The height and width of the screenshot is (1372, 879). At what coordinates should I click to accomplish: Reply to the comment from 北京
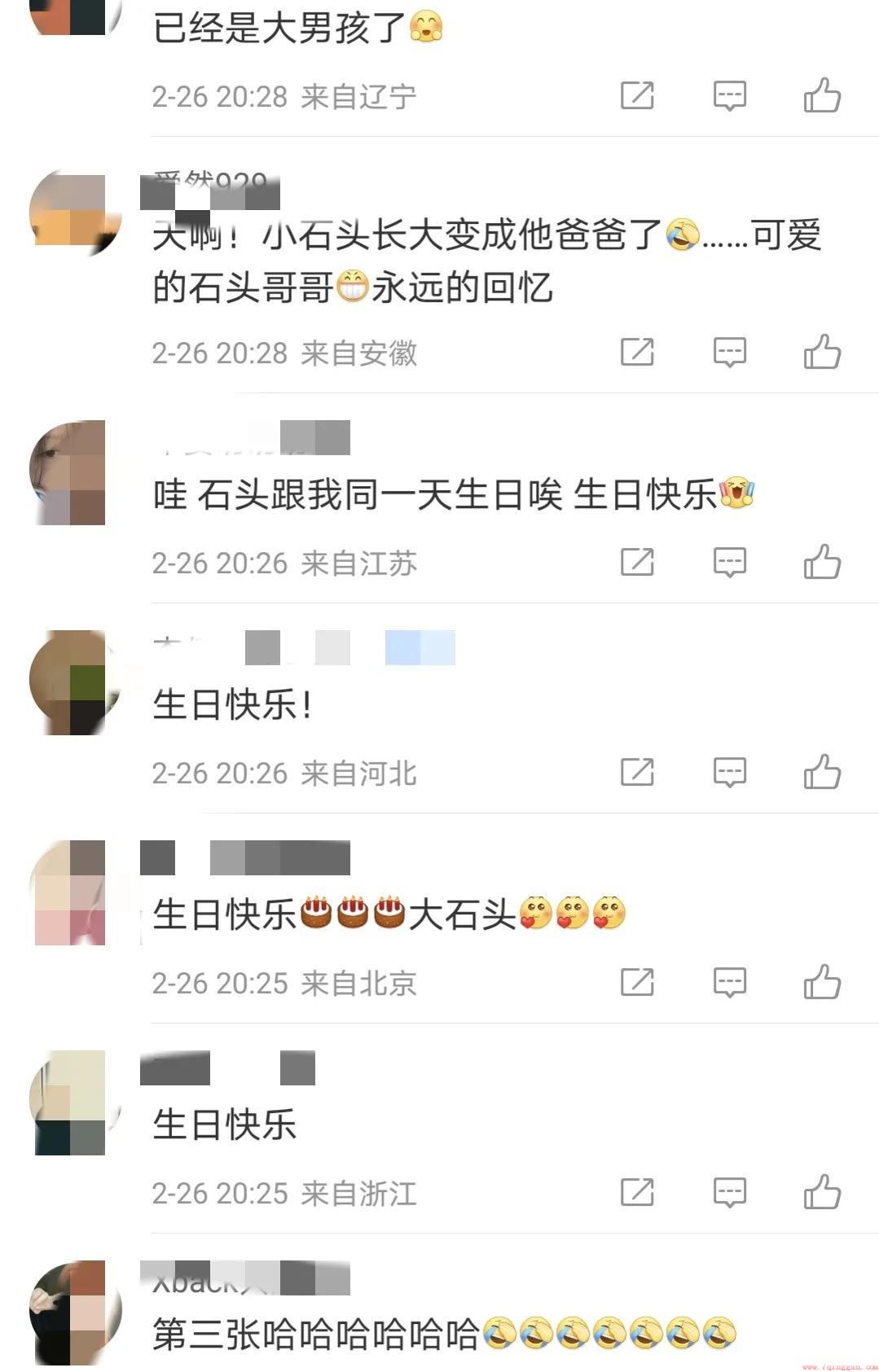click(x=729, y=983)
